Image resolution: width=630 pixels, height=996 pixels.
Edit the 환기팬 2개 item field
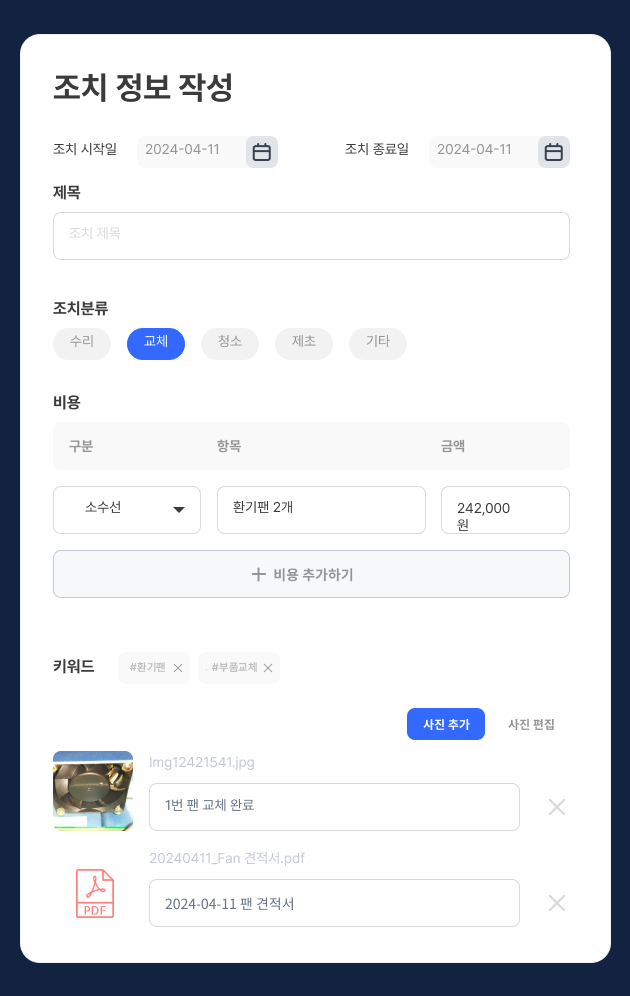(x=321, y=510)
